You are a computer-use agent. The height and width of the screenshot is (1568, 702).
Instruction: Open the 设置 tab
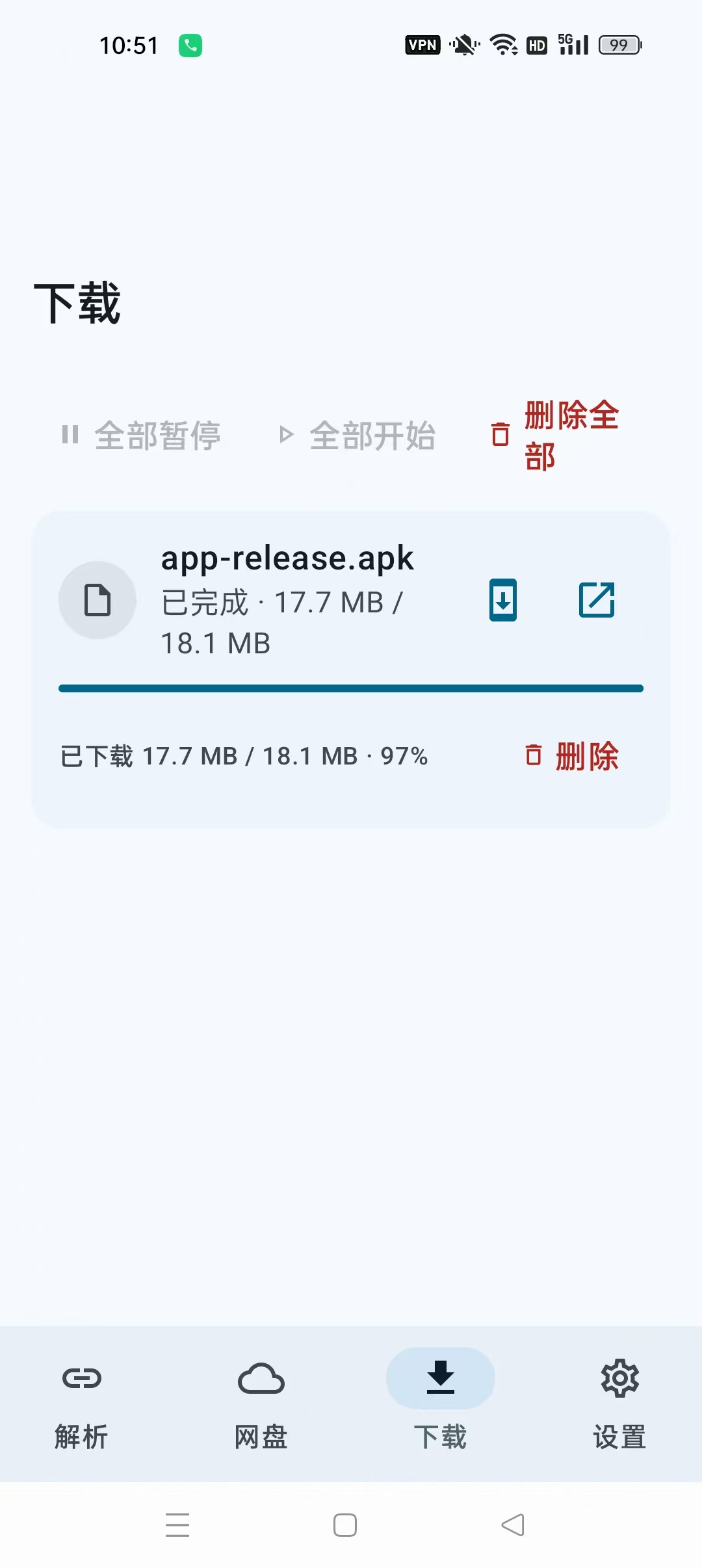[x=620, y=1402]
